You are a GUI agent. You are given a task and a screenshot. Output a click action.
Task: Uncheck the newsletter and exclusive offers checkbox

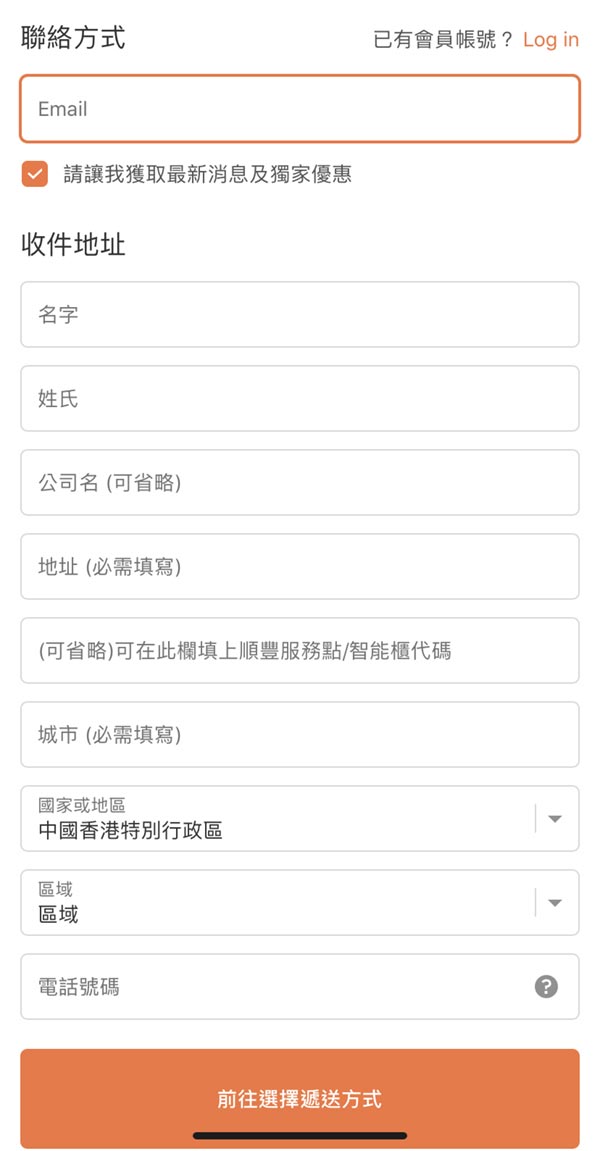[35, 174]
